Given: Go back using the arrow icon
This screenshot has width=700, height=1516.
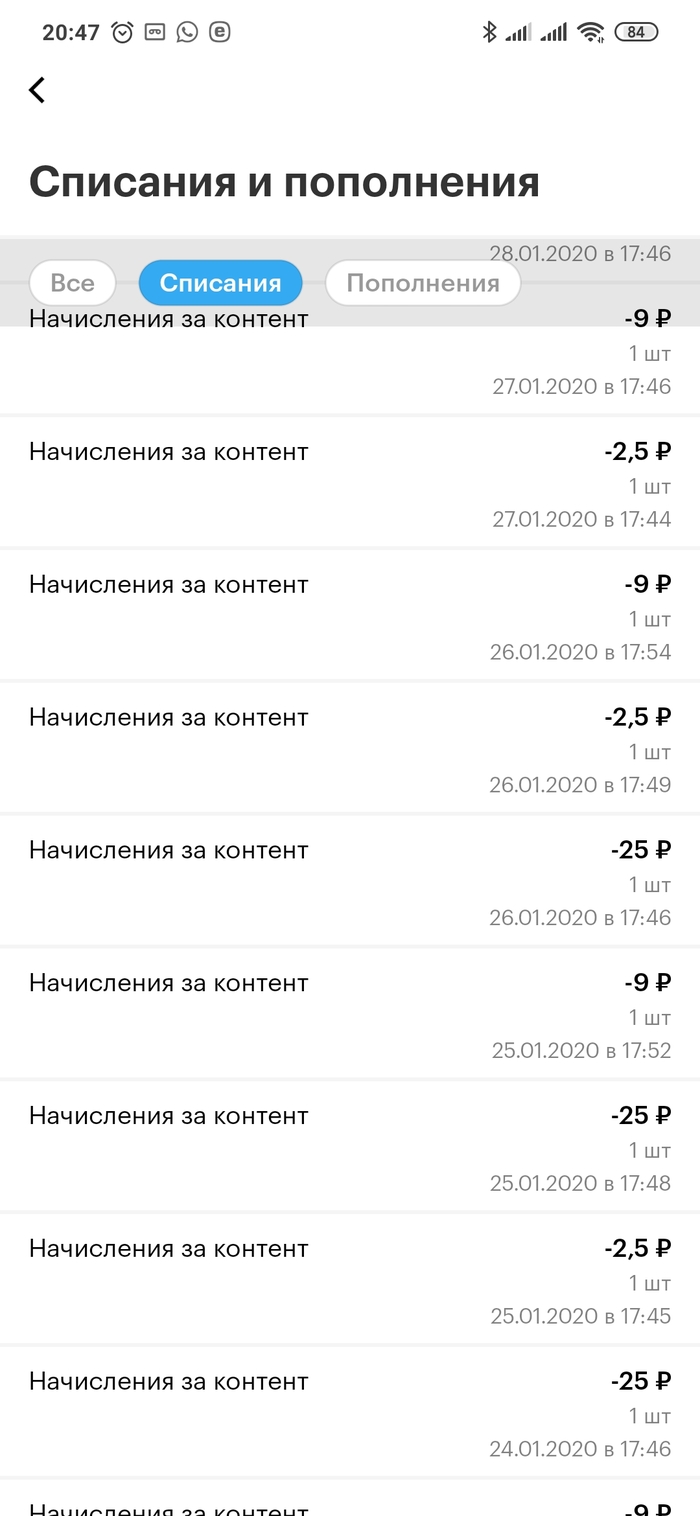Looking at the screenshot, I should [37, 90].
